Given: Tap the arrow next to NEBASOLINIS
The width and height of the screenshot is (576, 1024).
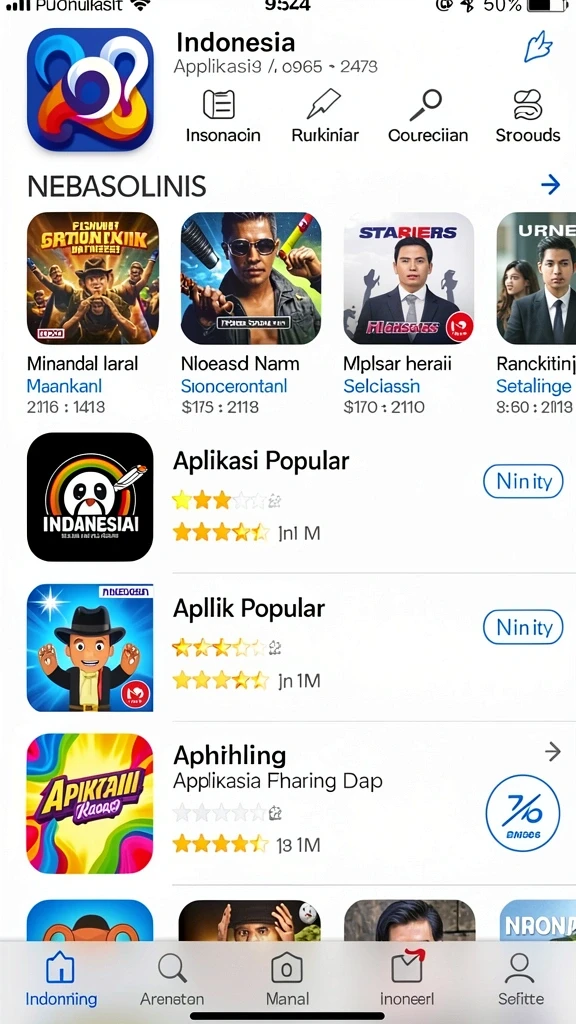Looking at the screenshot, I should click(551, 185).
